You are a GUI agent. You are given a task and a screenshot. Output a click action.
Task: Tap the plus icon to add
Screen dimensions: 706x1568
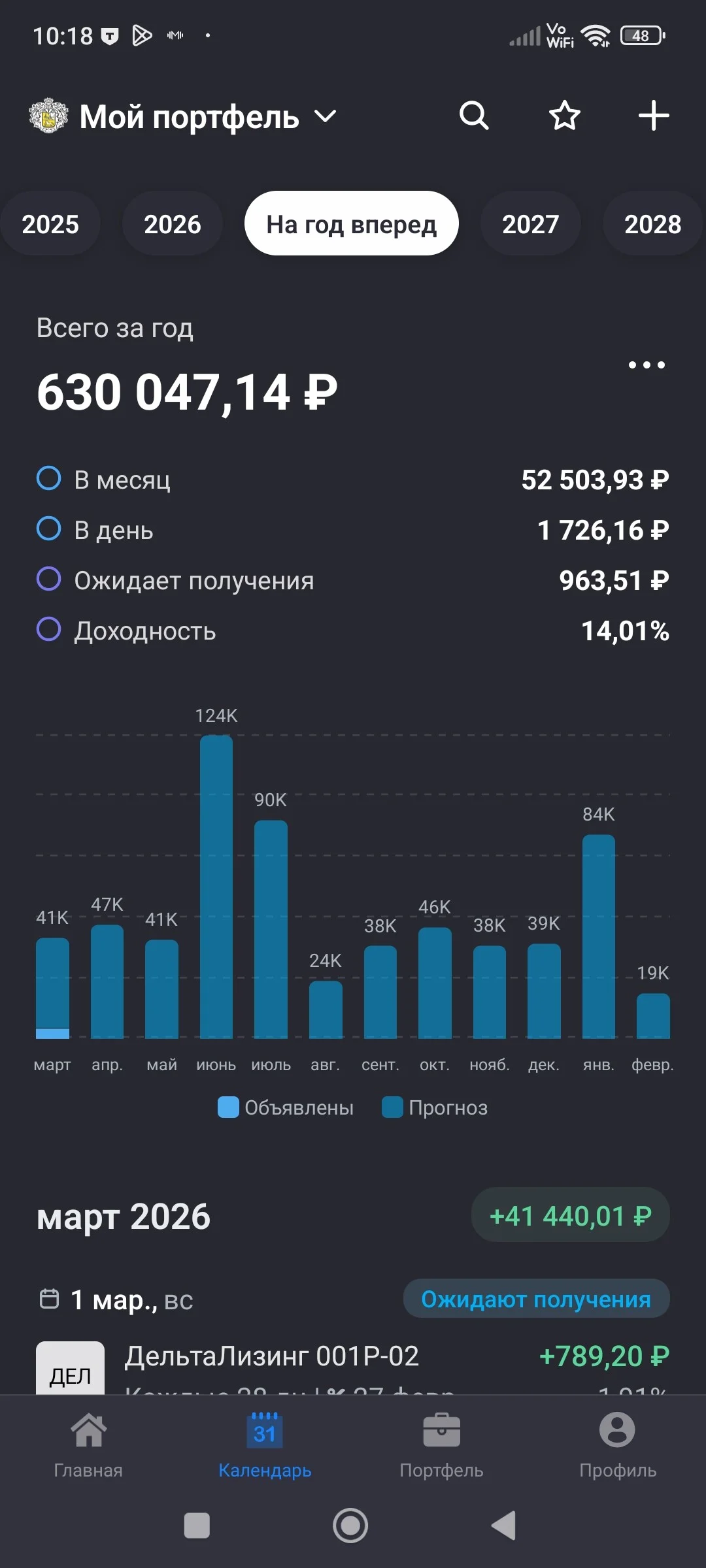654,116
